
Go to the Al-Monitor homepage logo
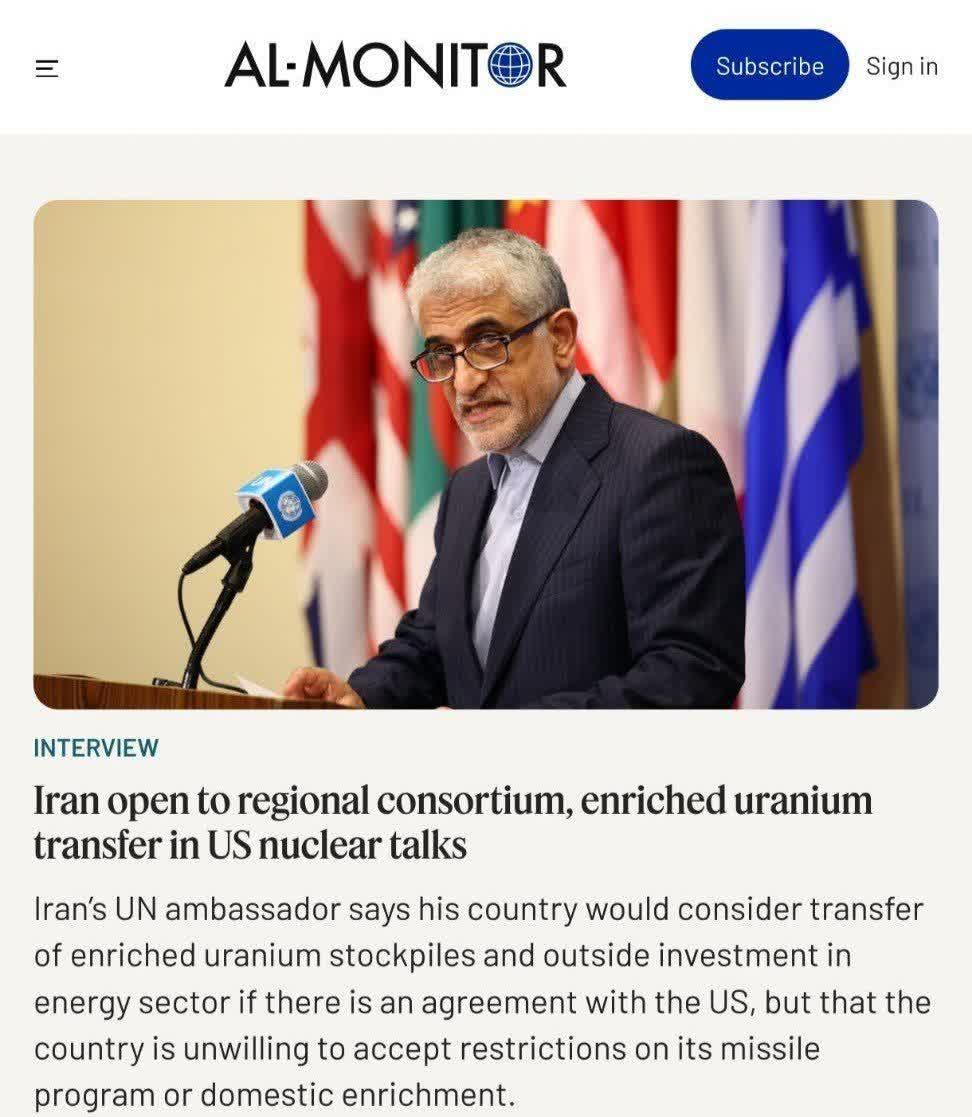pos(395,66)
